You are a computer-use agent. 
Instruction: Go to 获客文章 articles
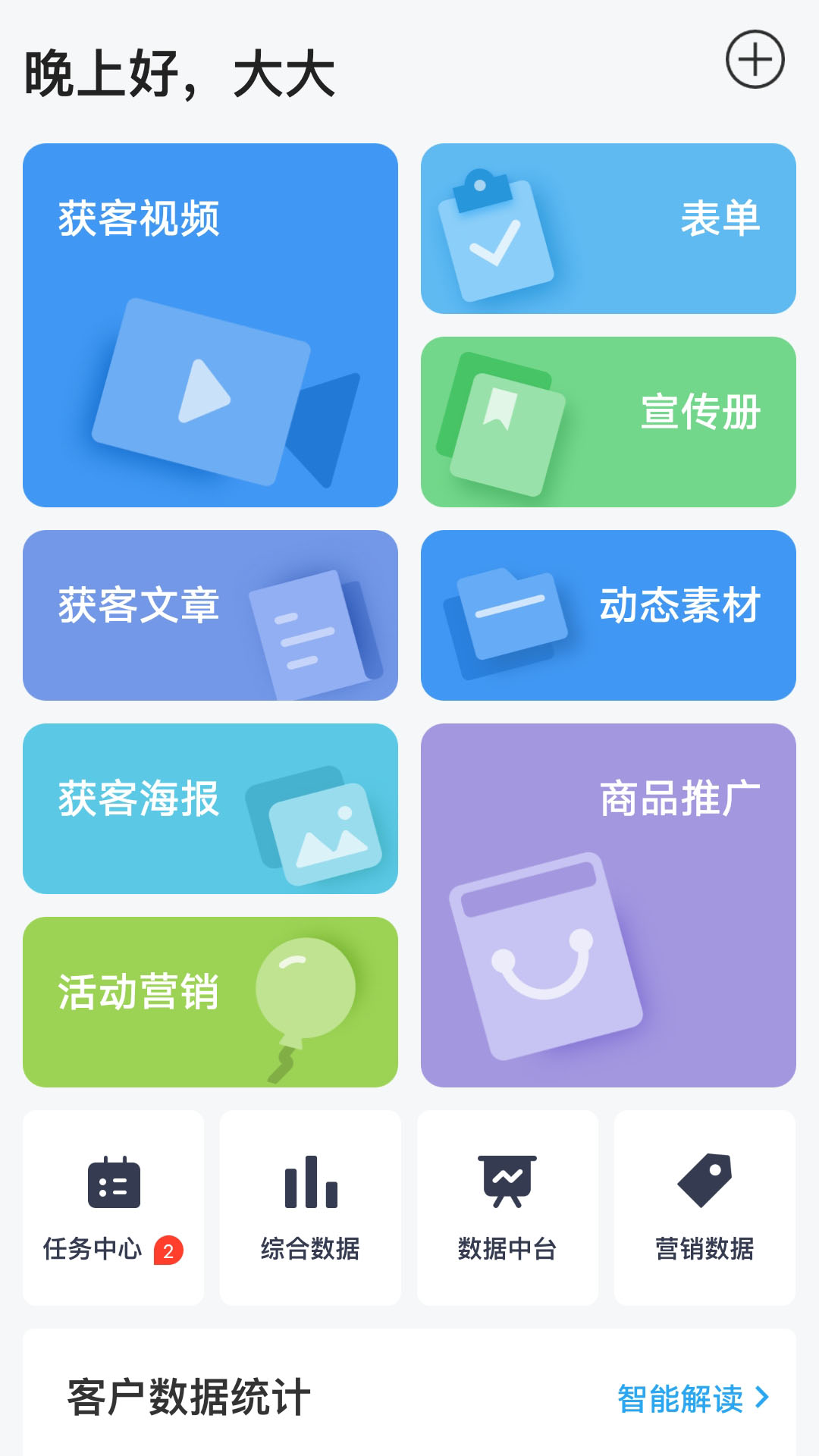[x=210, y=615]
